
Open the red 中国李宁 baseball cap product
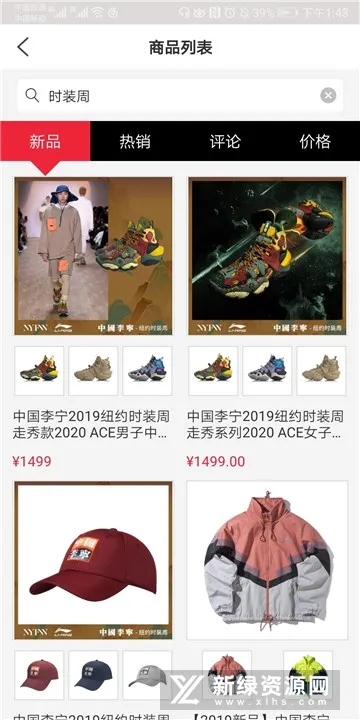(x=93, y=560)
